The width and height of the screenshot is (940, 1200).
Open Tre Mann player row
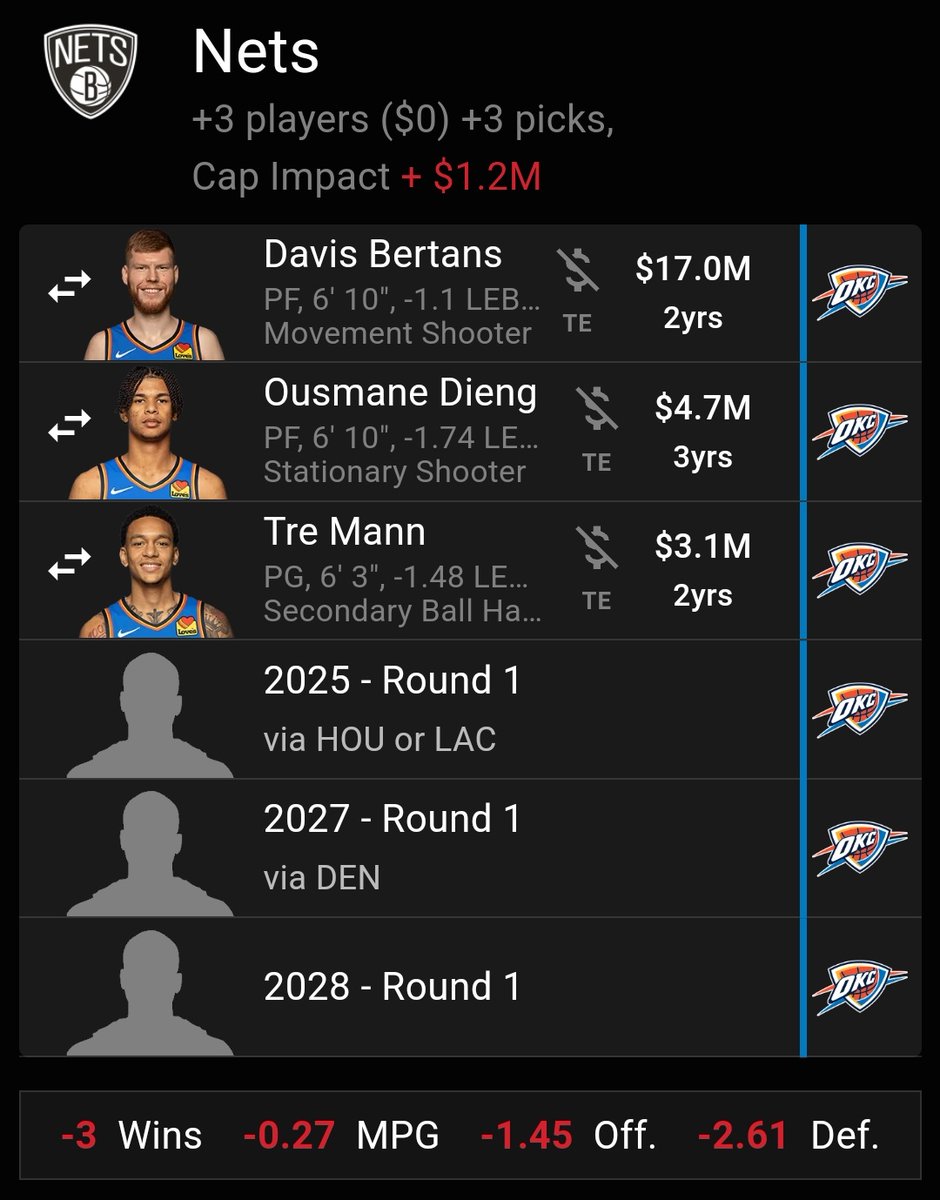(x=400, y=568)
